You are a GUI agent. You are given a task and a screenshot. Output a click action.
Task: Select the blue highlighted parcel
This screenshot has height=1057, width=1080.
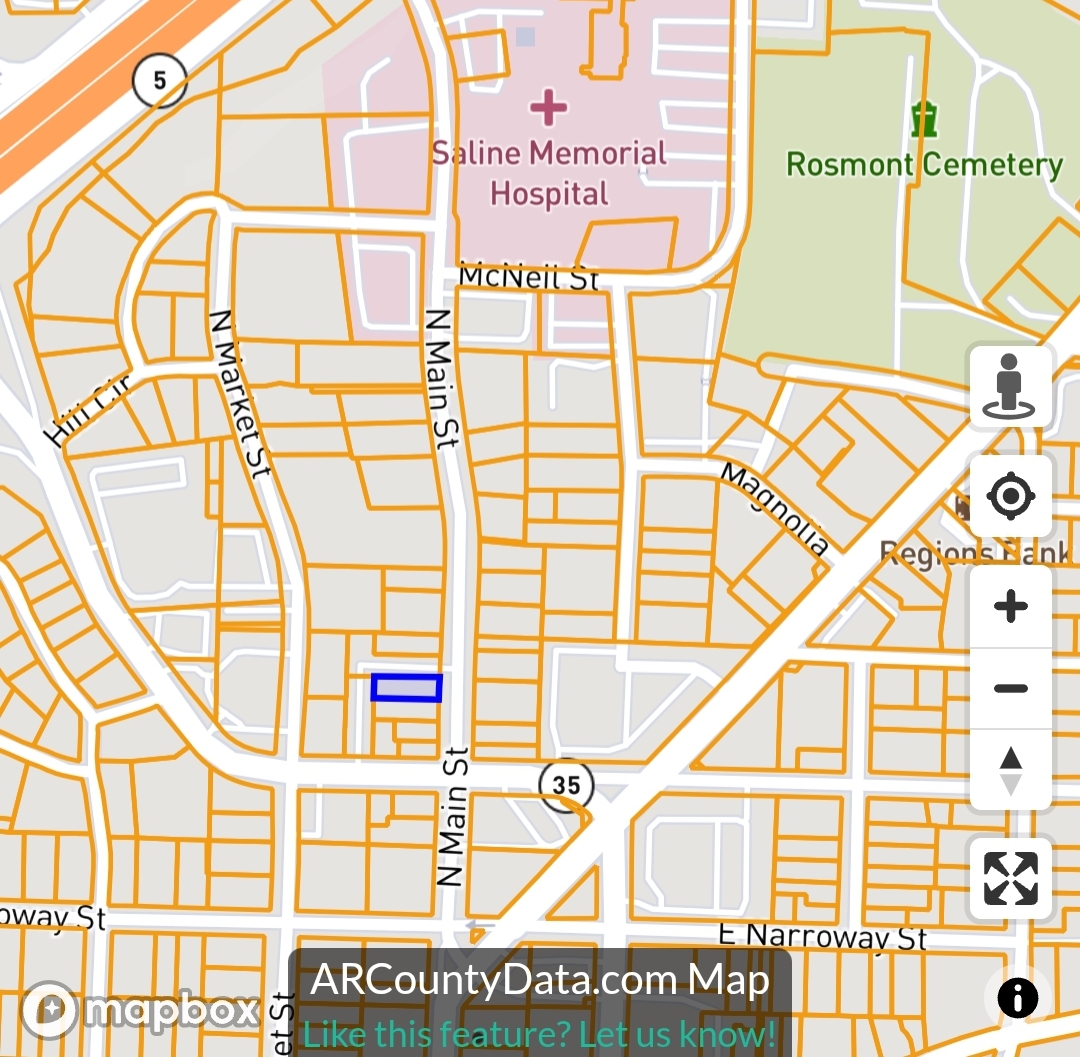click(x=406, y=688)
